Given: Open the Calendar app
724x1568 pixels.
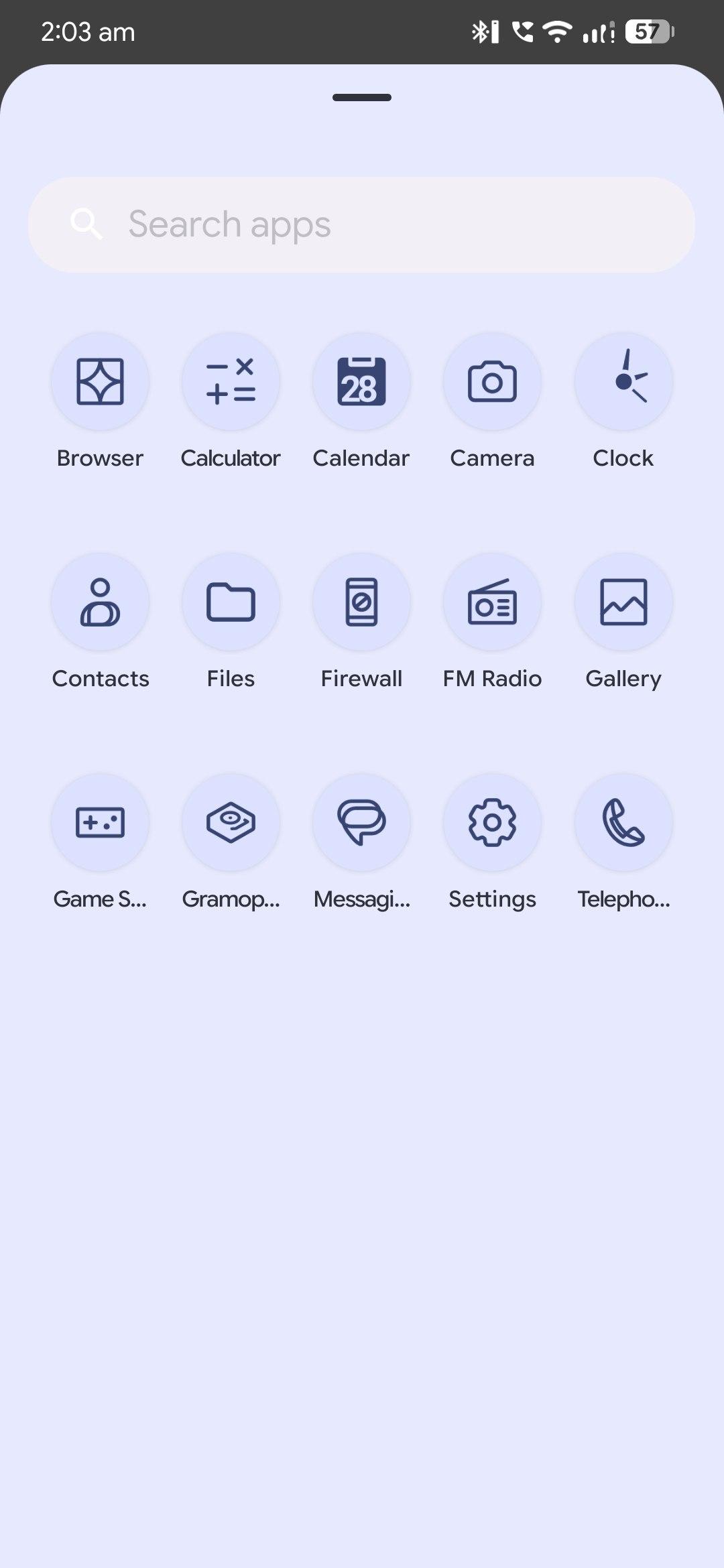Looking at the screenshot, I should (x=361, y=382).
